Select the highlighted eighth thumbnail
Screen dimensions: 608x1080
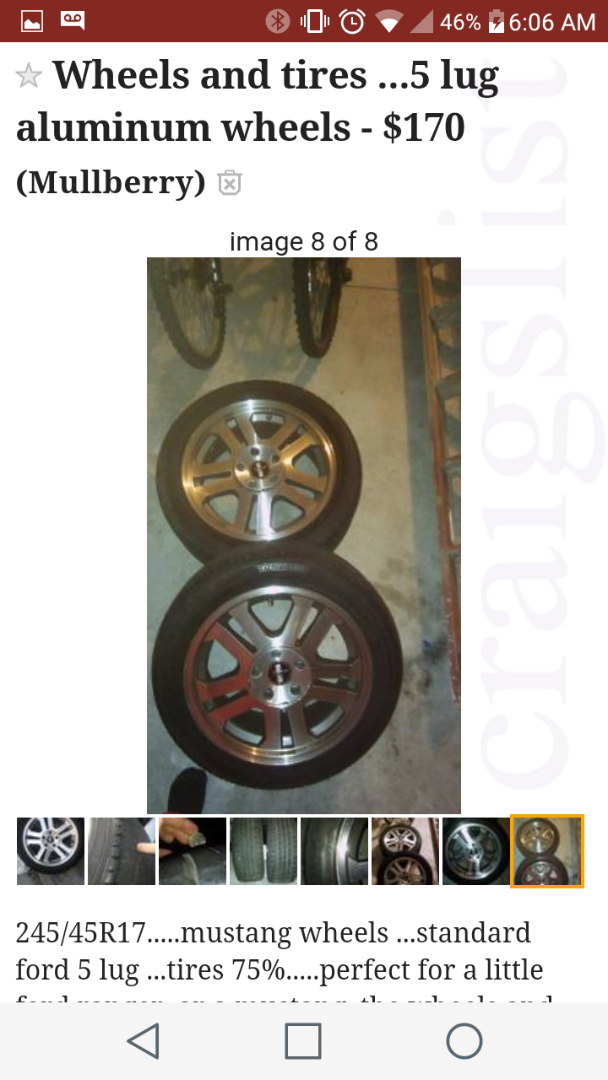tap(547, 851)
